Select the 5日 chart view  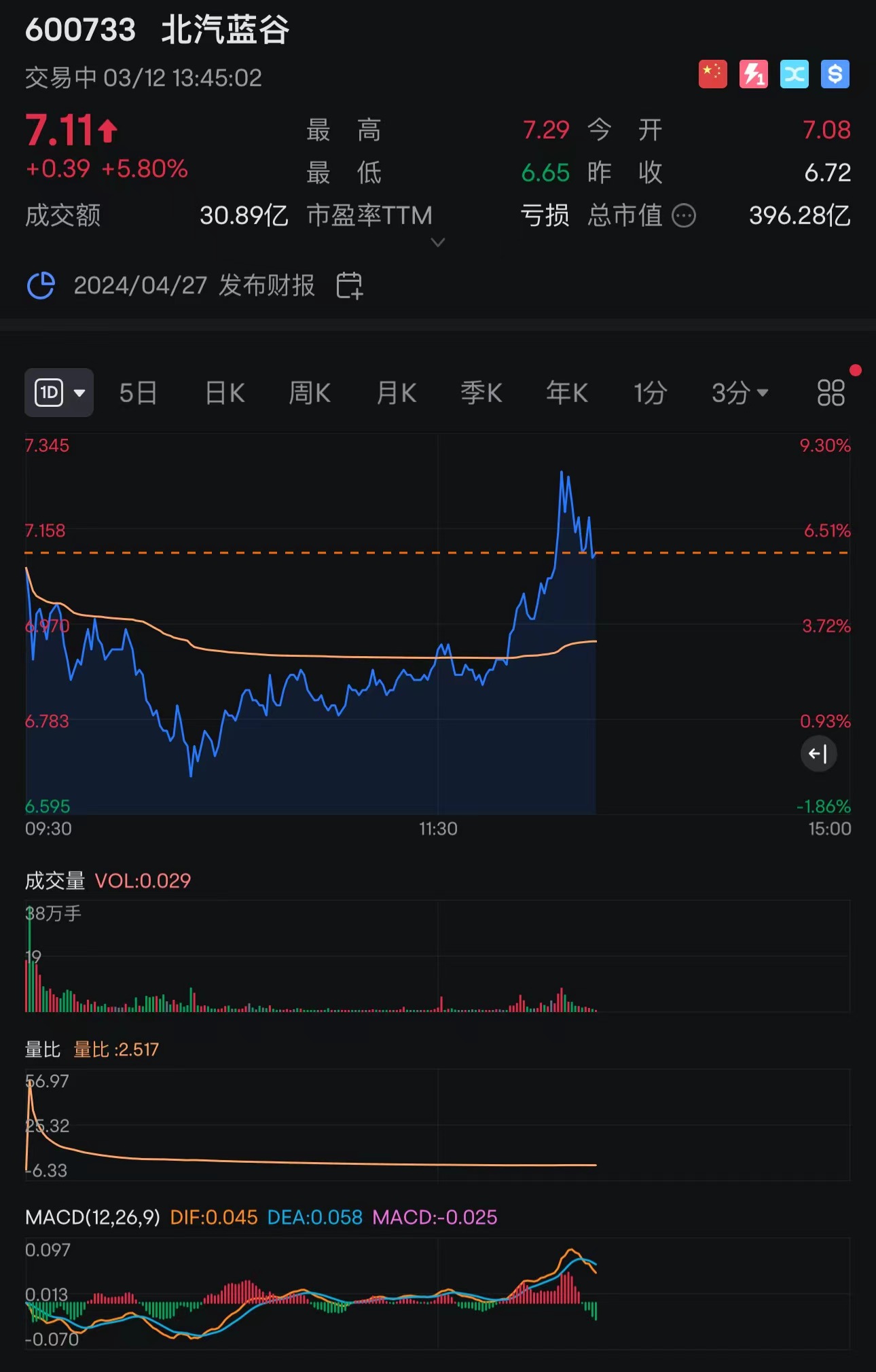point(137,393)
